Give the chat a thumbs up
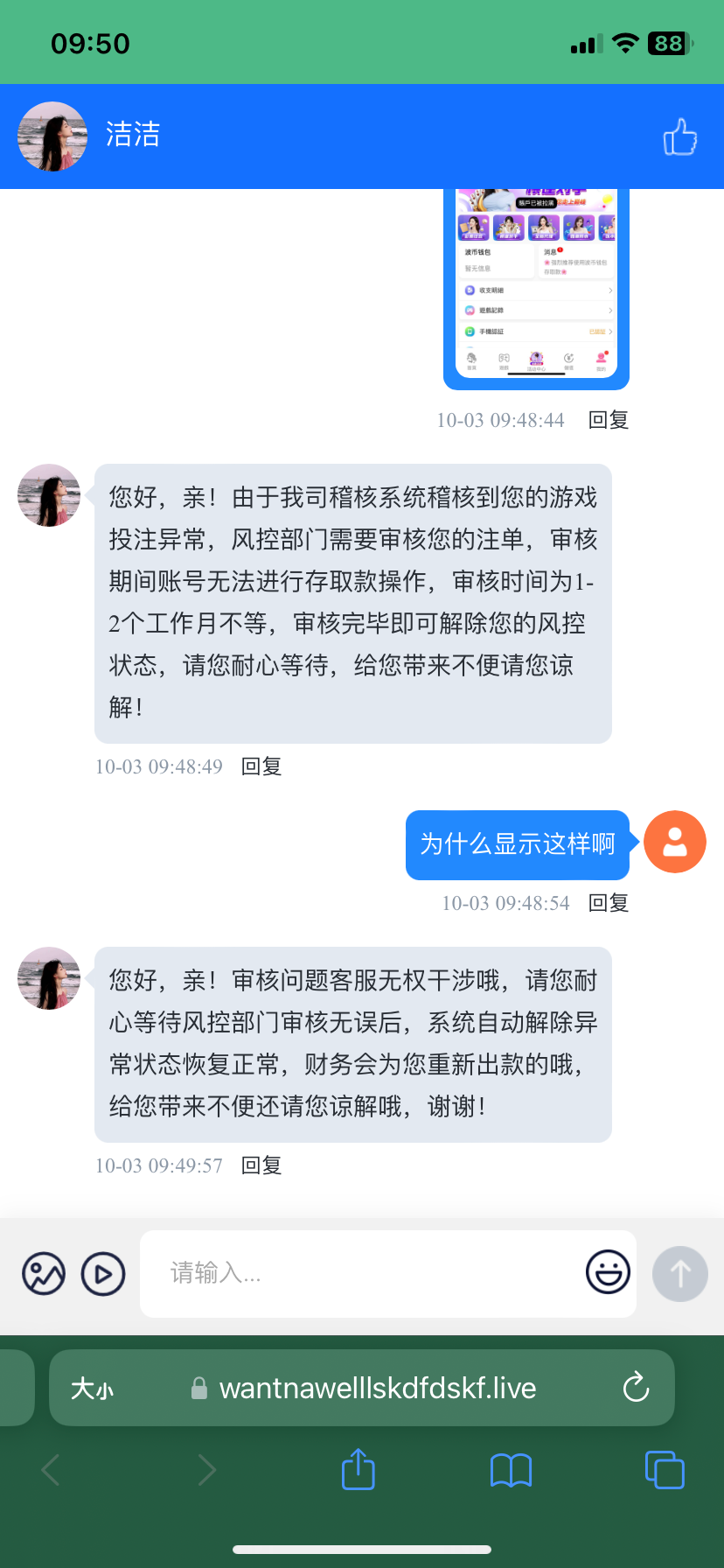This screenshot has width=724, height=1568. coord(679,137)
